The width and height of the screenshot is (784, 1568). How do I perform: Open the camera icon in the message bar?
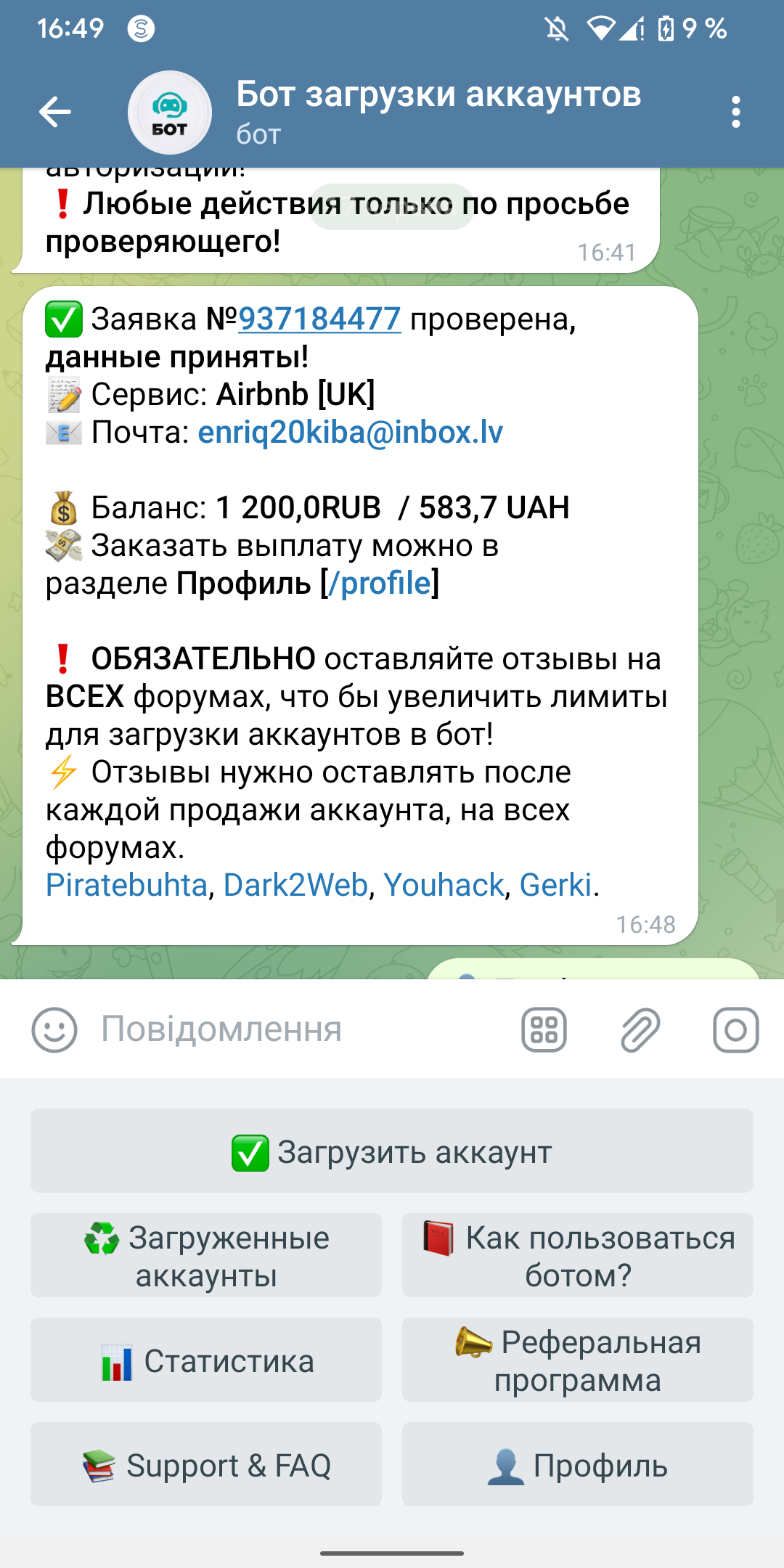tap(735, 1029)
